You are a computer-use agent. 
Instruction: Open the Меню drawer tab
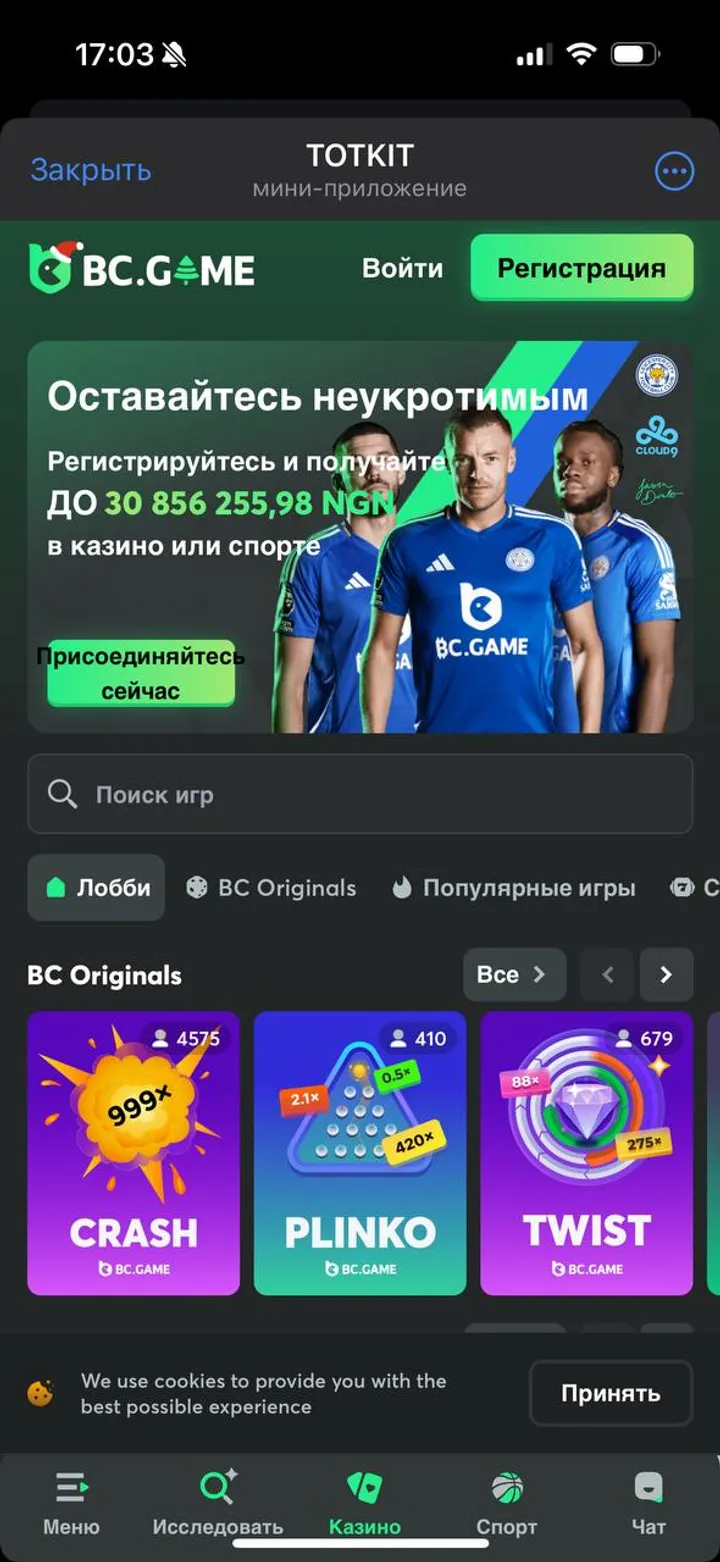pyautogui.click(x=71, y=1503)
